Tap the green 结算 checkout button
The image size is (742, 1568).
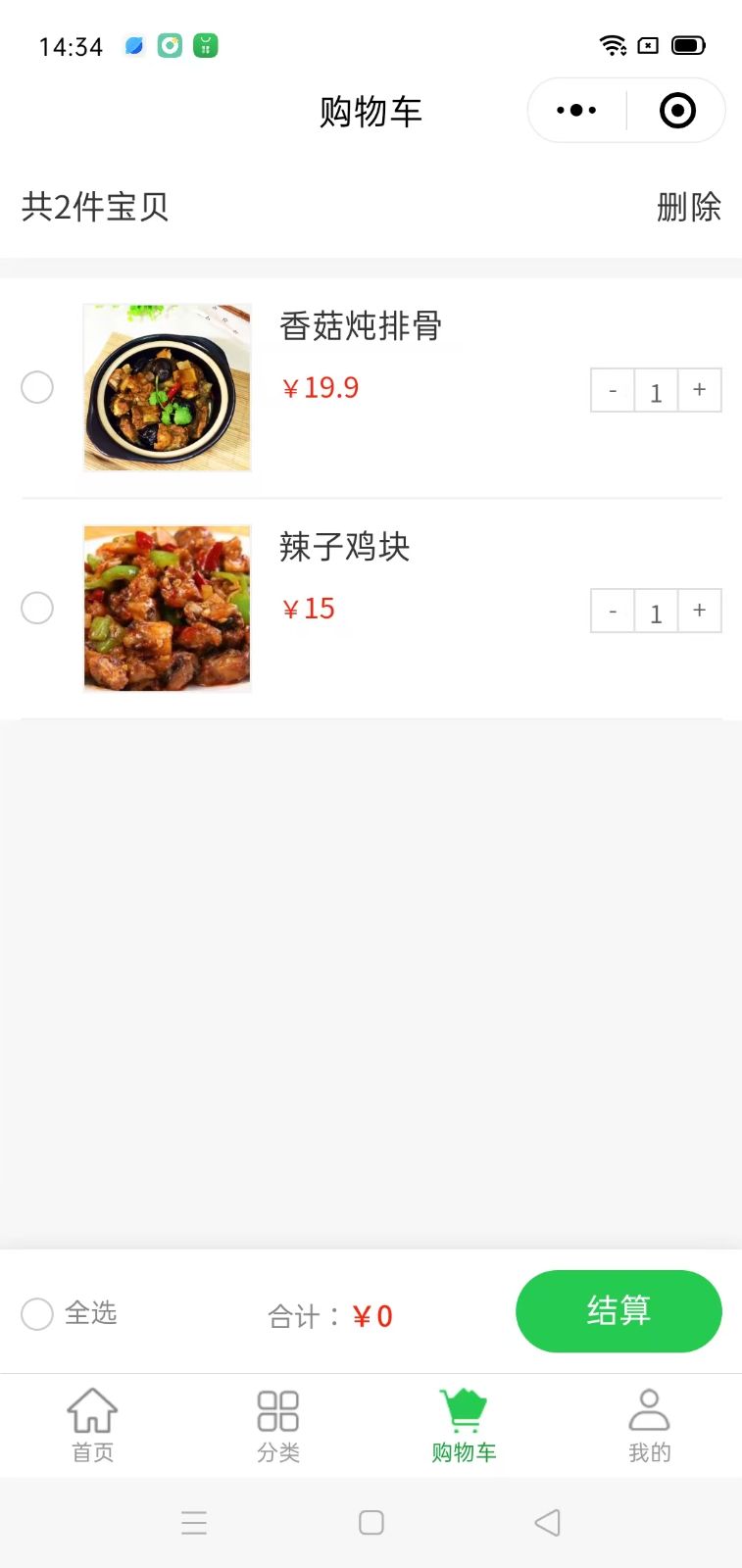618,1311
